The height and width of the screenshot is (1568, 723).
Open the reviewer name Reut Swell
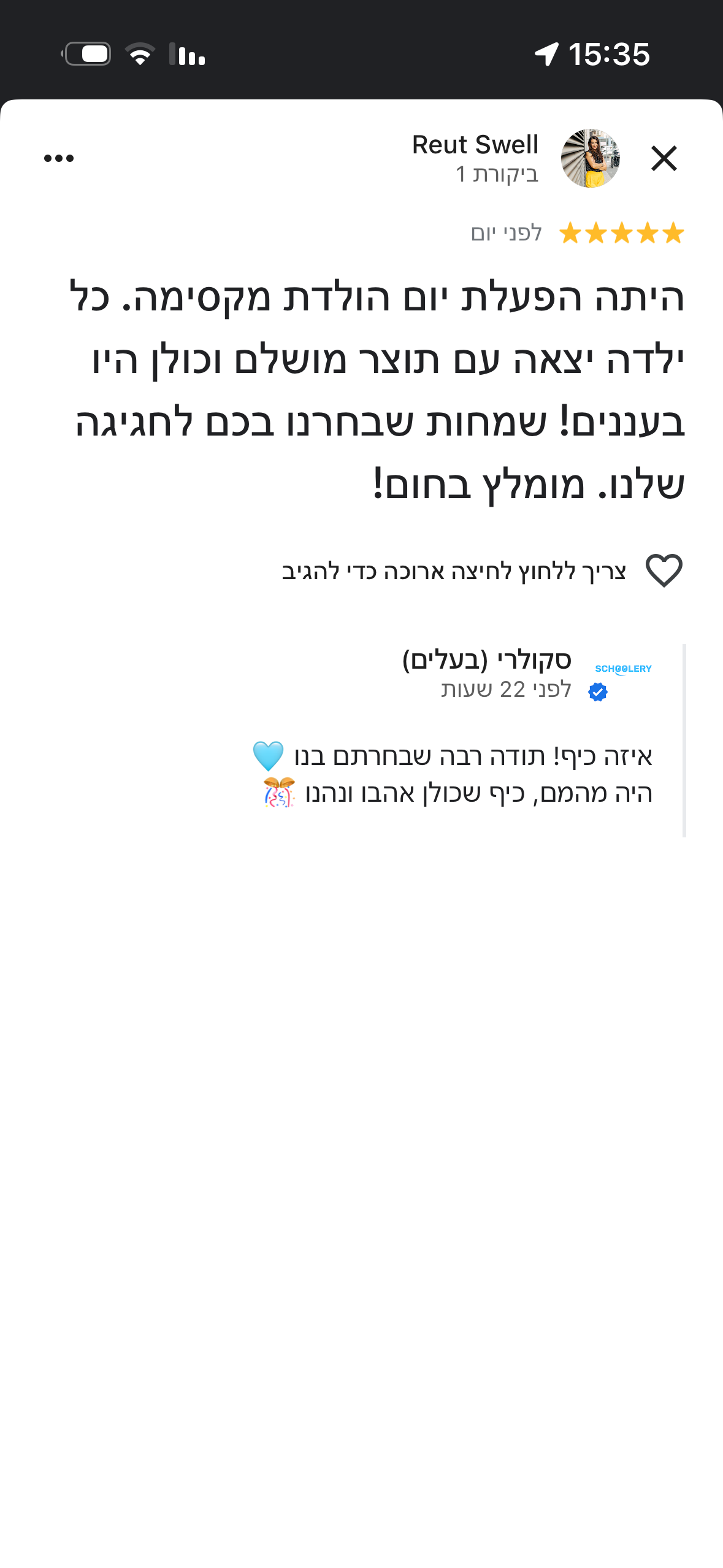[475, 144]
